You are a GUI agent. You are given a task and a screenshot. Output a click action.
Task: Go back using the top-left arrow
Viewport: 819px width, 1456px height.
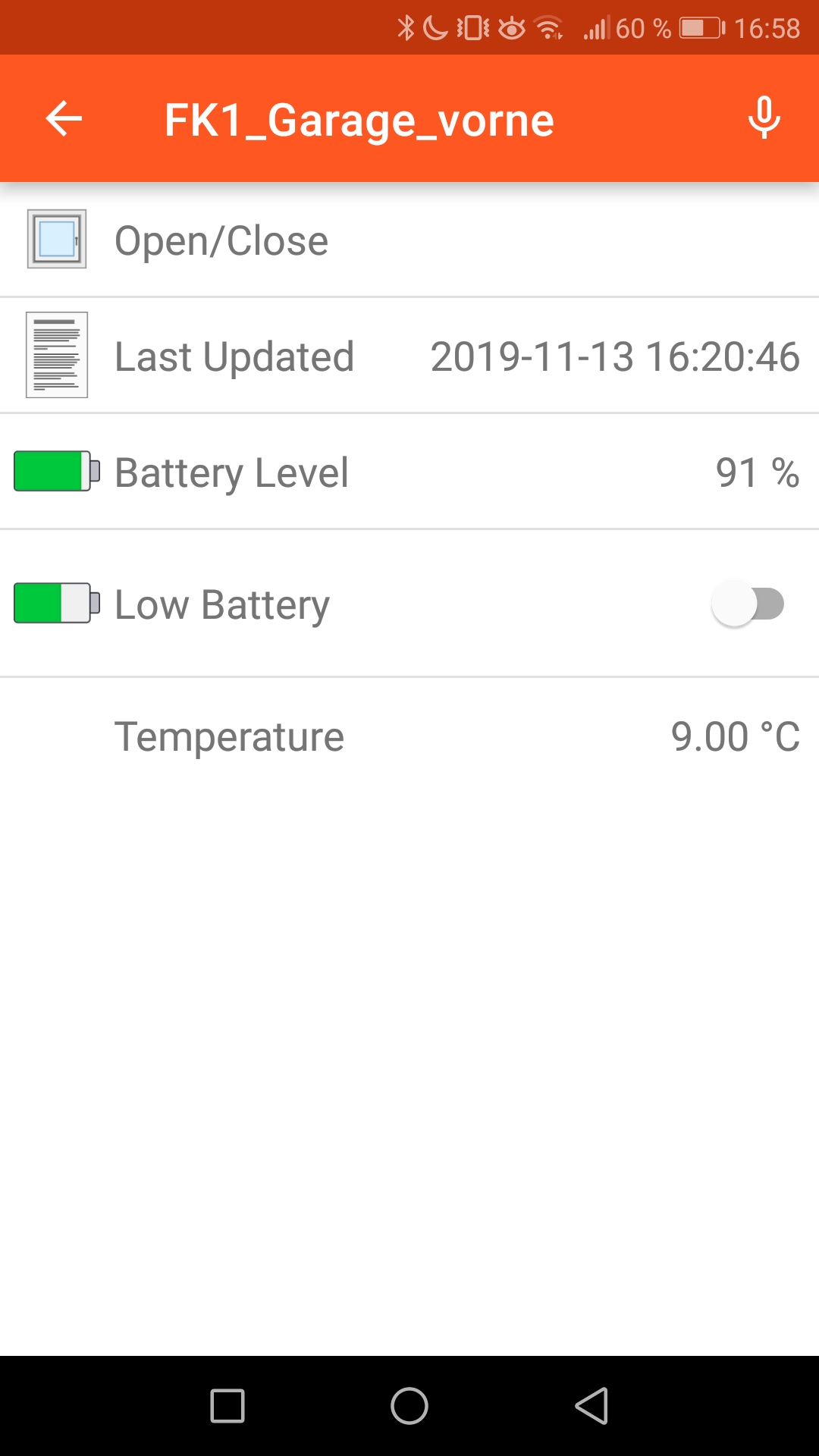click(64, 119)
